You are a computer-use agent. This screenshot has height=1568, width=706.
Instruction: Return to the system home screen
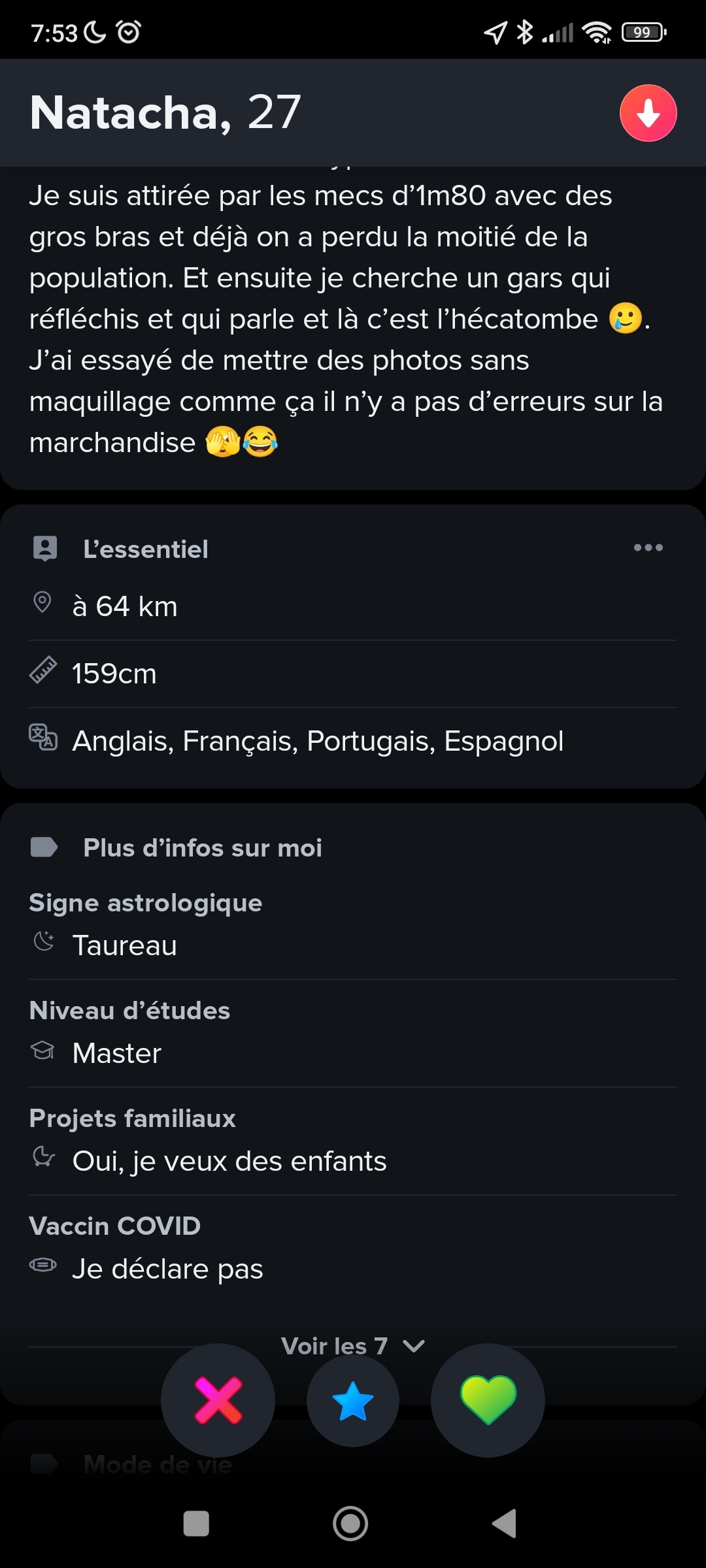pos(350,1524)
